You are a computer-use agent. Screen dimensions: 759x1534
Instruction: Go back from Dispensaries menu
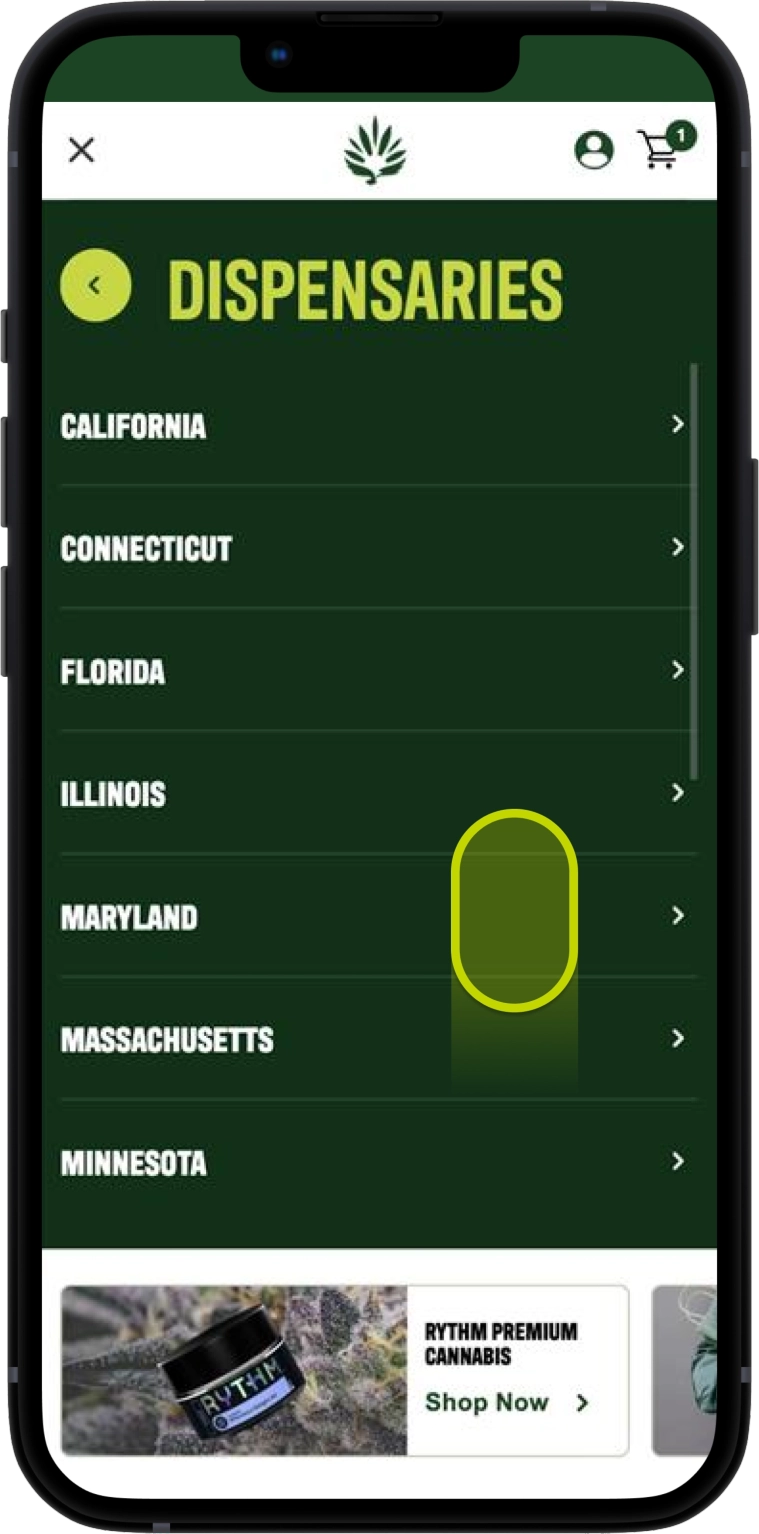click(96, 286)
